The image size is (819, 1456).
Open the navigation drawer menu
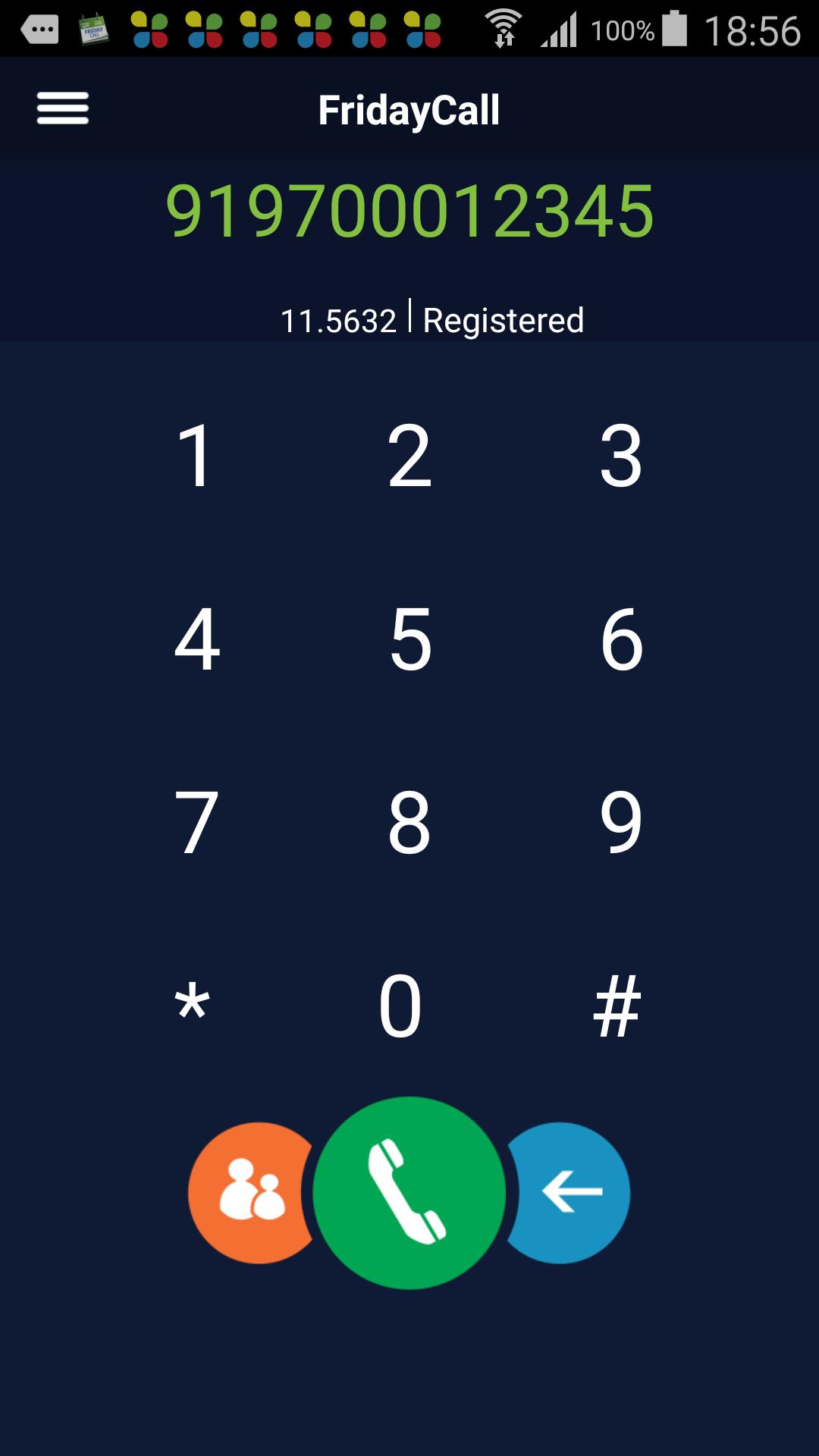pyautogui.click(x=62, y=108)
